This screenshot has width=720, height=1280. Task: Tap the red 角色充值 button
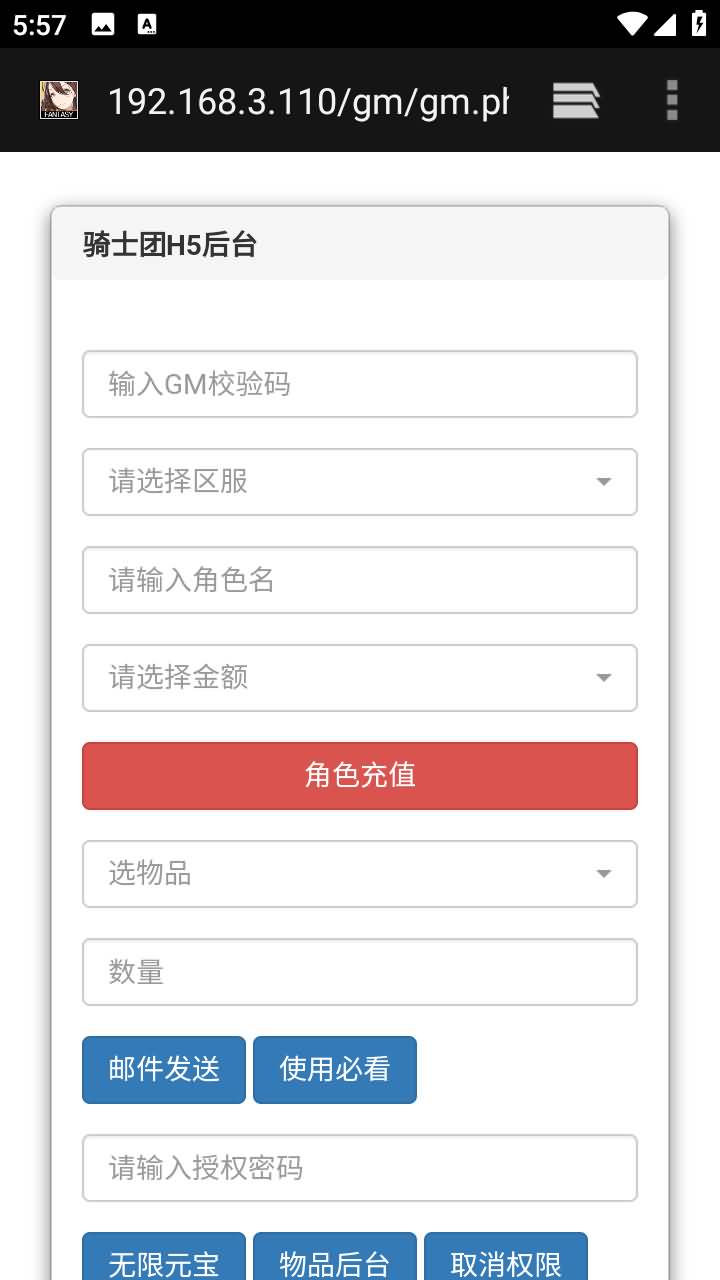click(x=360, y=776)
